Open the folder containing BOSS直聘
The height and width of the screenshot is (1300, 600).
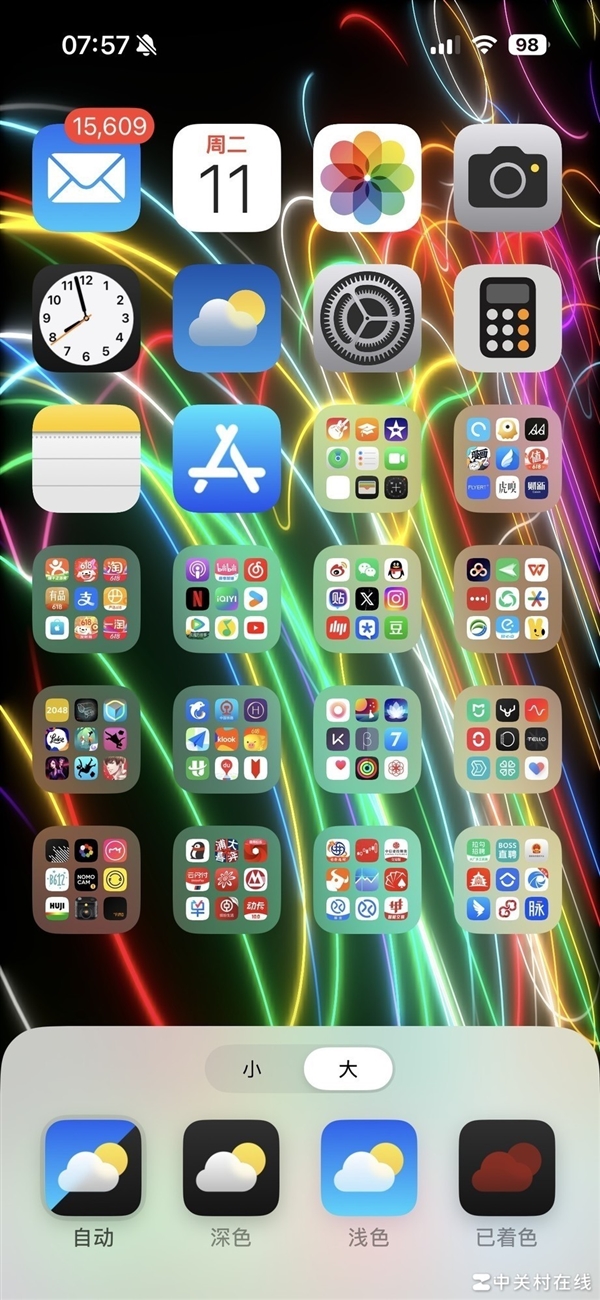tap(508, 880)
